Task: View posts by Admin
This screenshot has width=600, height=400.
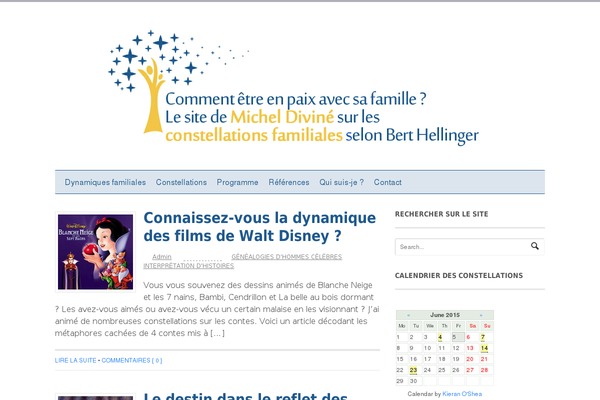Action: pyautogui.click(x=161, y=257)
